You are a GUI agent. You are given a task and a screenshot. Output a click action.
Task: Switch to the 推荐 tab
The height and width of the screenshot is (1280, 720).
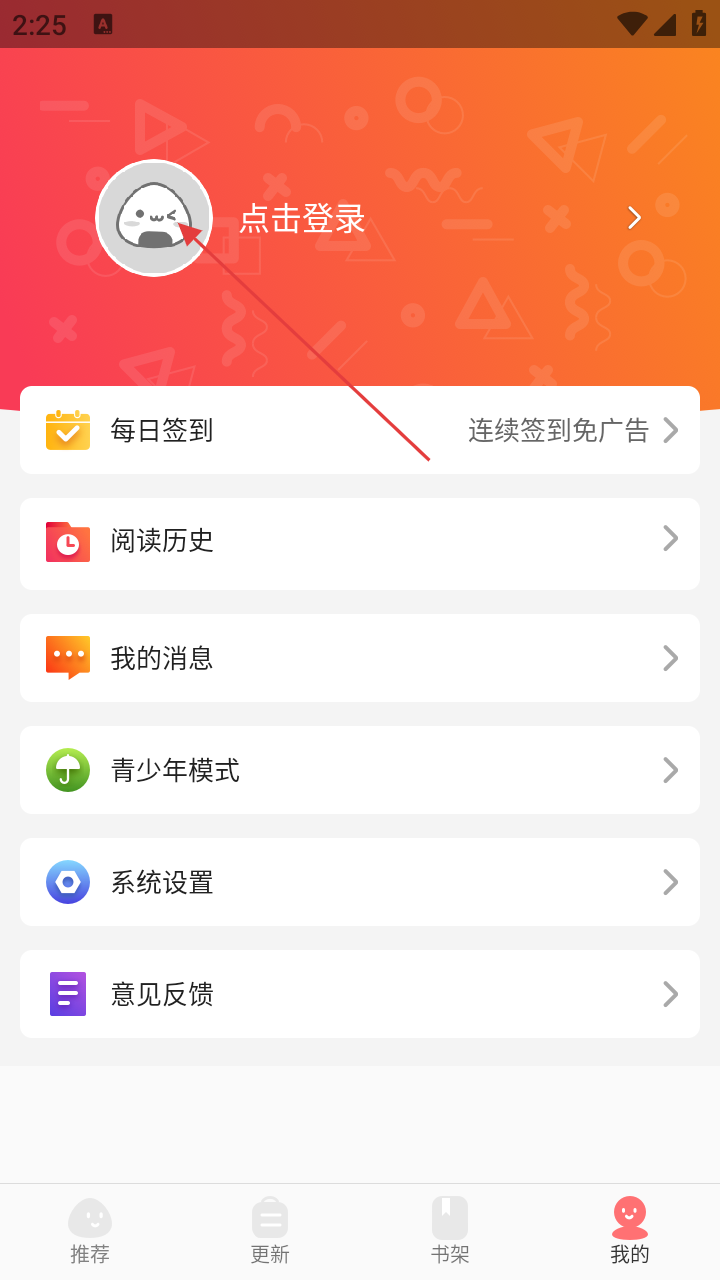pos(90,1232)
